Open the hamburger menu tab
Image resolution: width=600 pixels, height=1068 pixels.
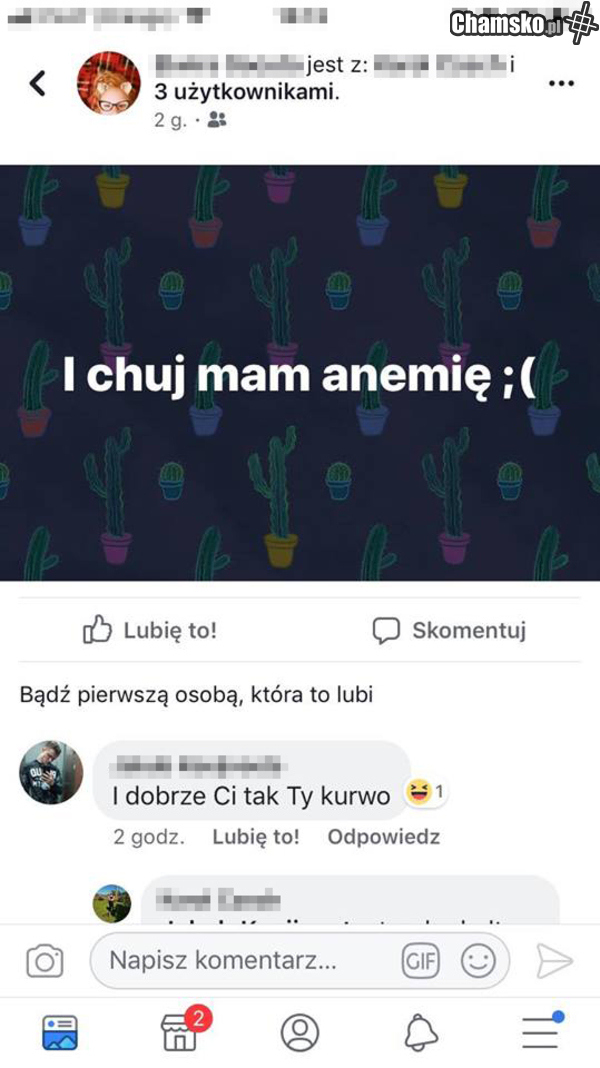(541, 1032)
